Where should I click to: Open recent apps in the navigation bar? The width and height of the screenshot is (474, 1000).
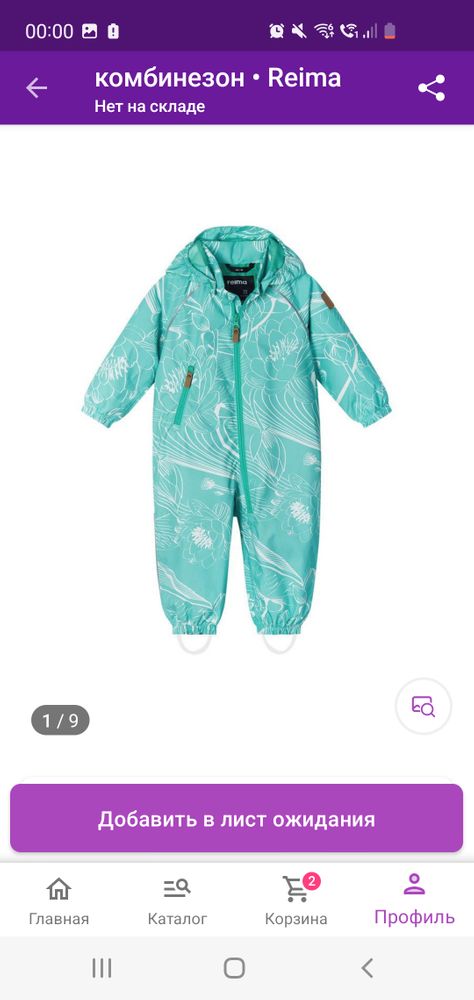[x=102, y=968]
